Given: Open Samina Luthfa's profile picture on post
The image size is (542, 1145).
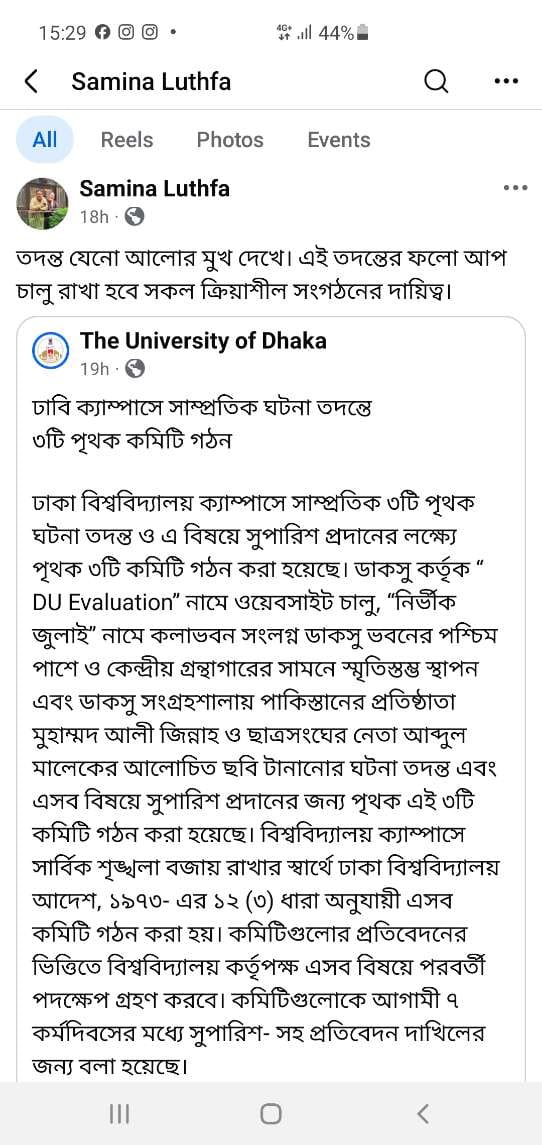Looking at the screenshot, I should coord(42,204).
